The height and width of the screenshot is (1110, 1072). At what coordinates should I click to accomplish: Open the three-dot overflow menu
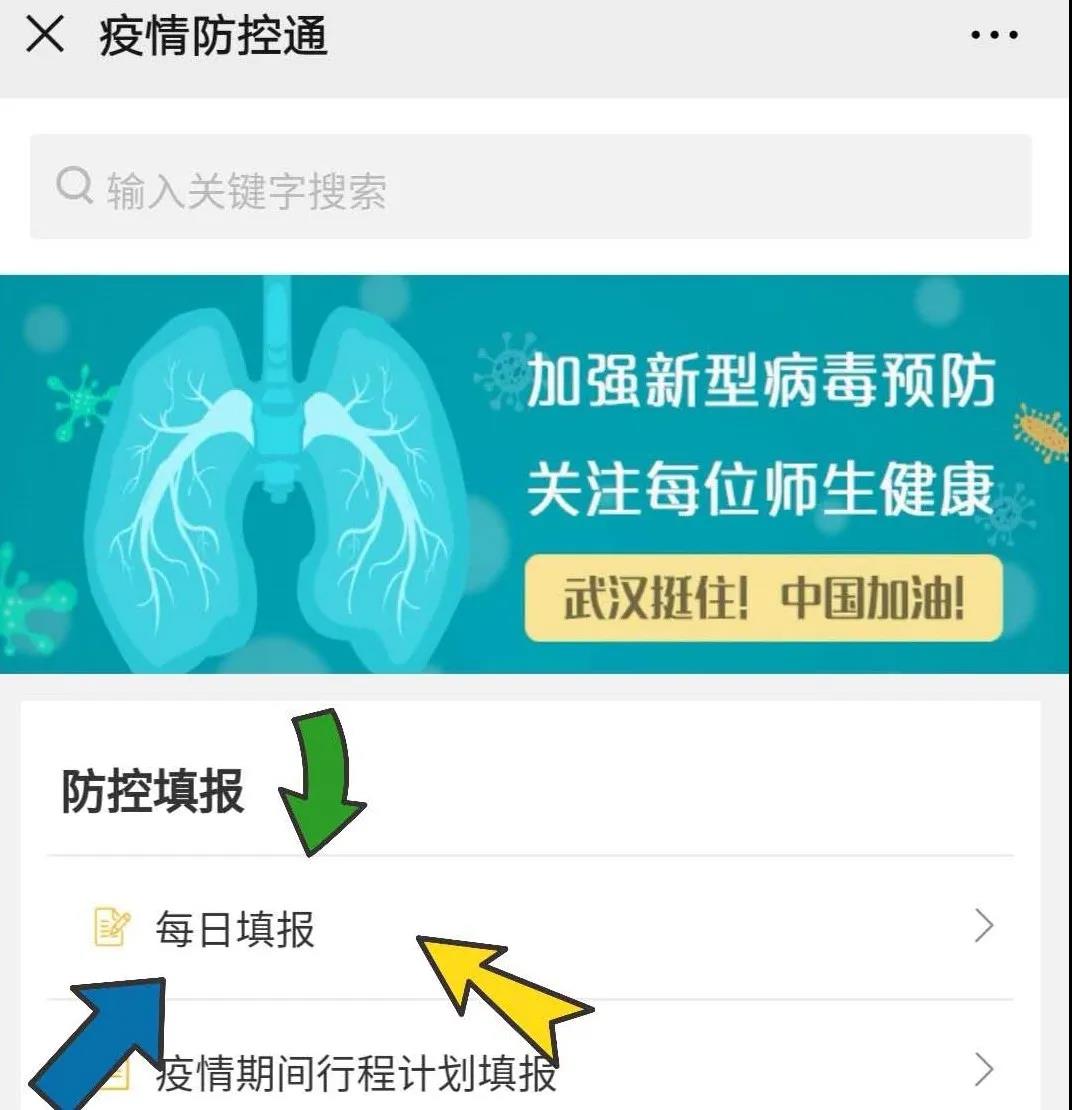click(x=993, y=36)
